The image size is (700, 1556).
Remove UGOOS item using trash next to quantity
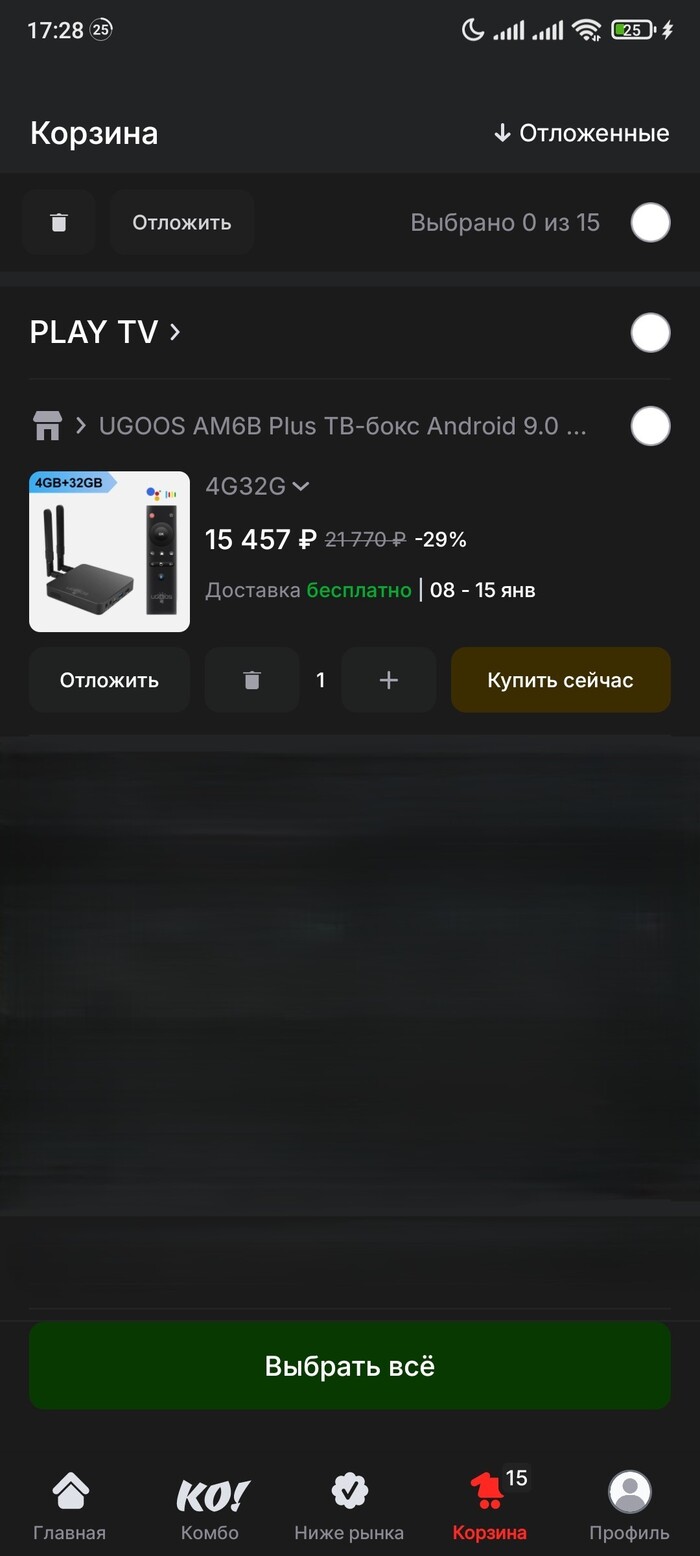(252, 680)
